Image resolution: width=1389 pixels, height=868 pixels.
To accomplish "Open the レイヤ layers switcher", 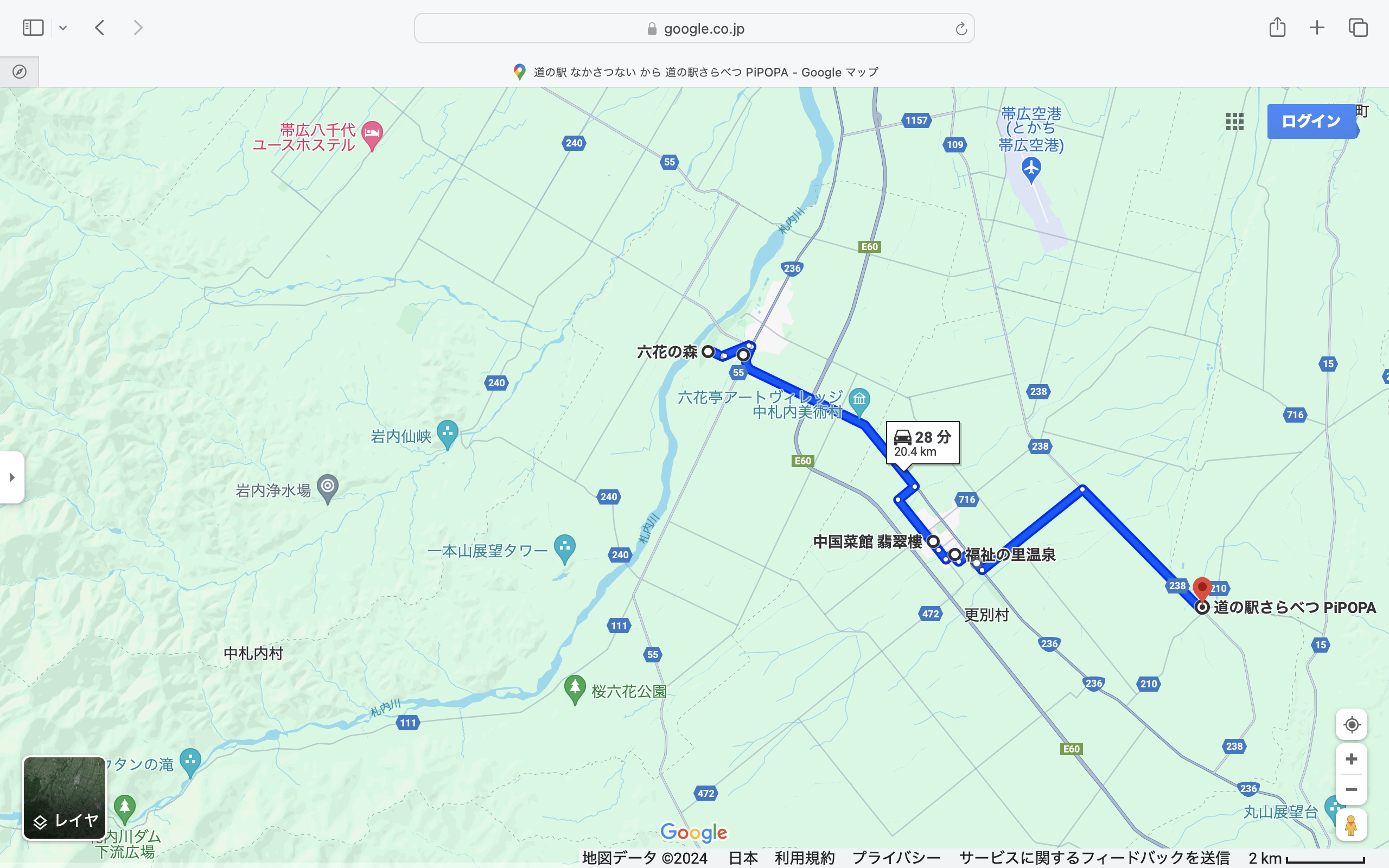I will click(x=64, y=798).
